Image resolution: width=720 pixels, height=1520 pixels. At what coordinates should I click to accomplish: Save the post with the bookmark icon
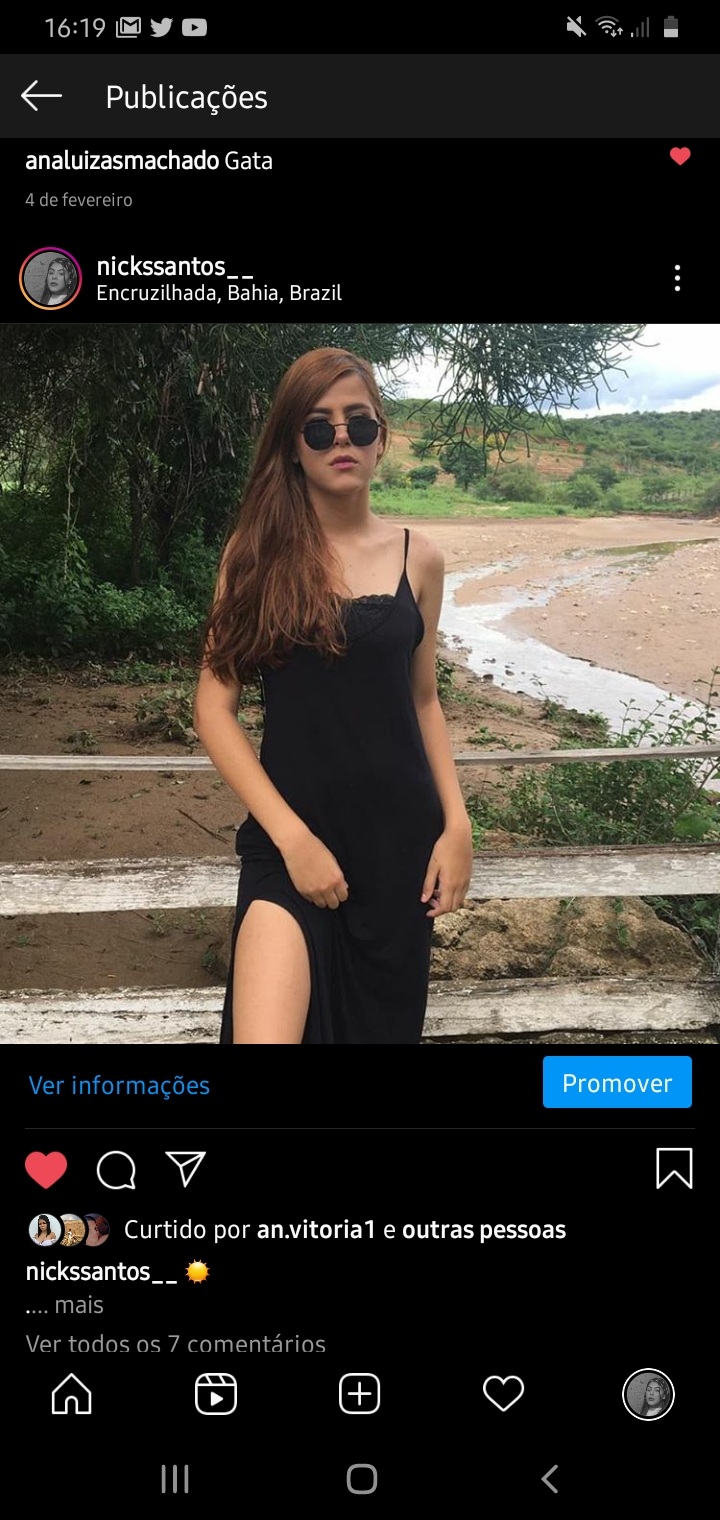[x=674, y=1169]
